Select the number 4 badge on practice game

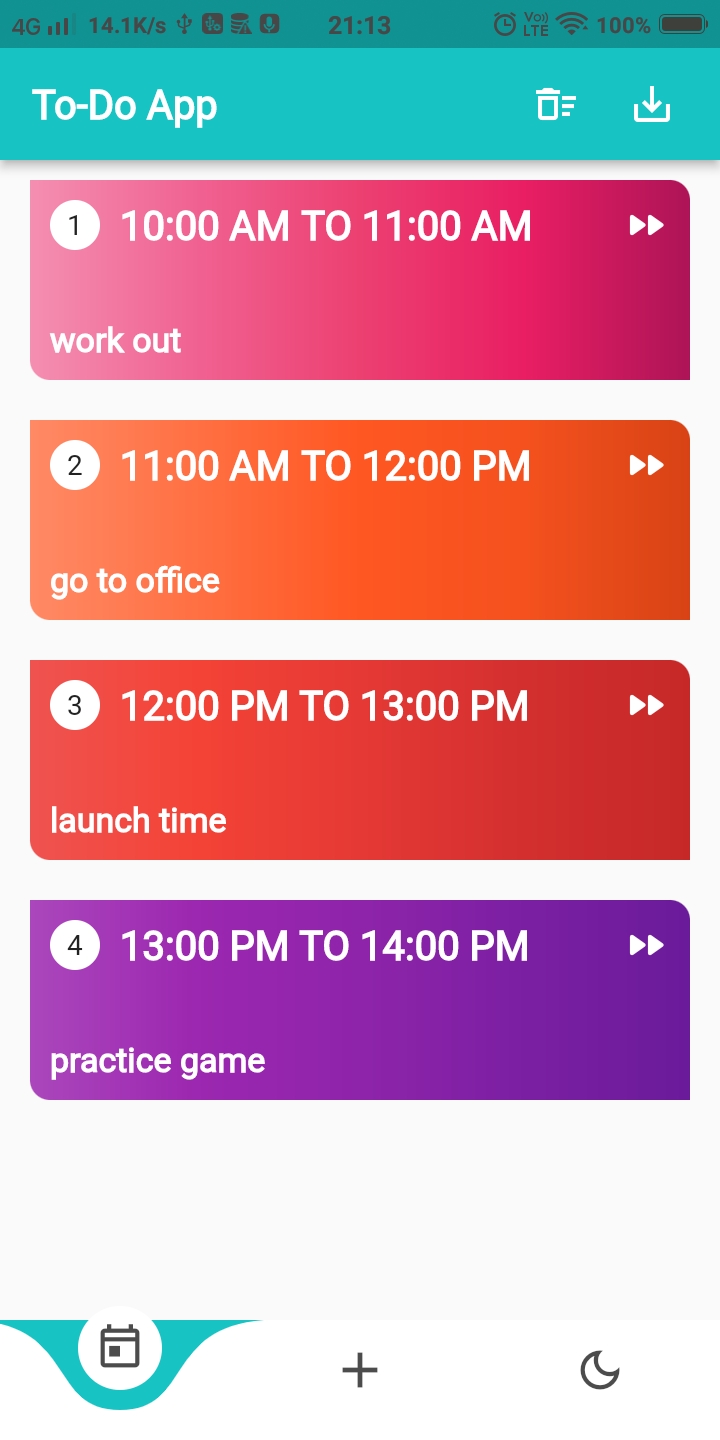[x=73, y=945]
